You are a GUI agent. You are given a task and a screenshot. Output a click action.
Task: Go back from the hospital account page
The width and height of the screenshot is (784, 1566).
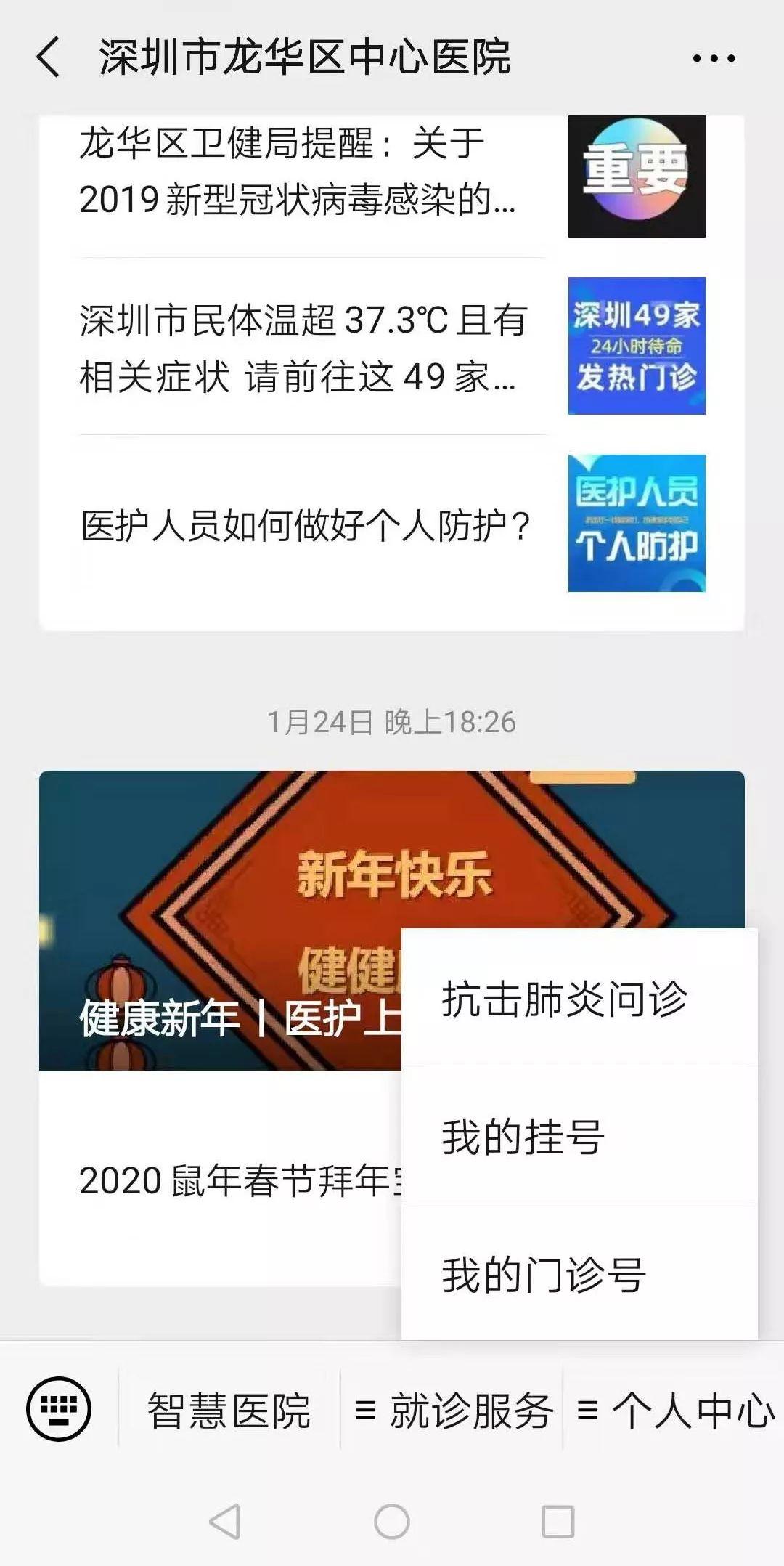48,58
